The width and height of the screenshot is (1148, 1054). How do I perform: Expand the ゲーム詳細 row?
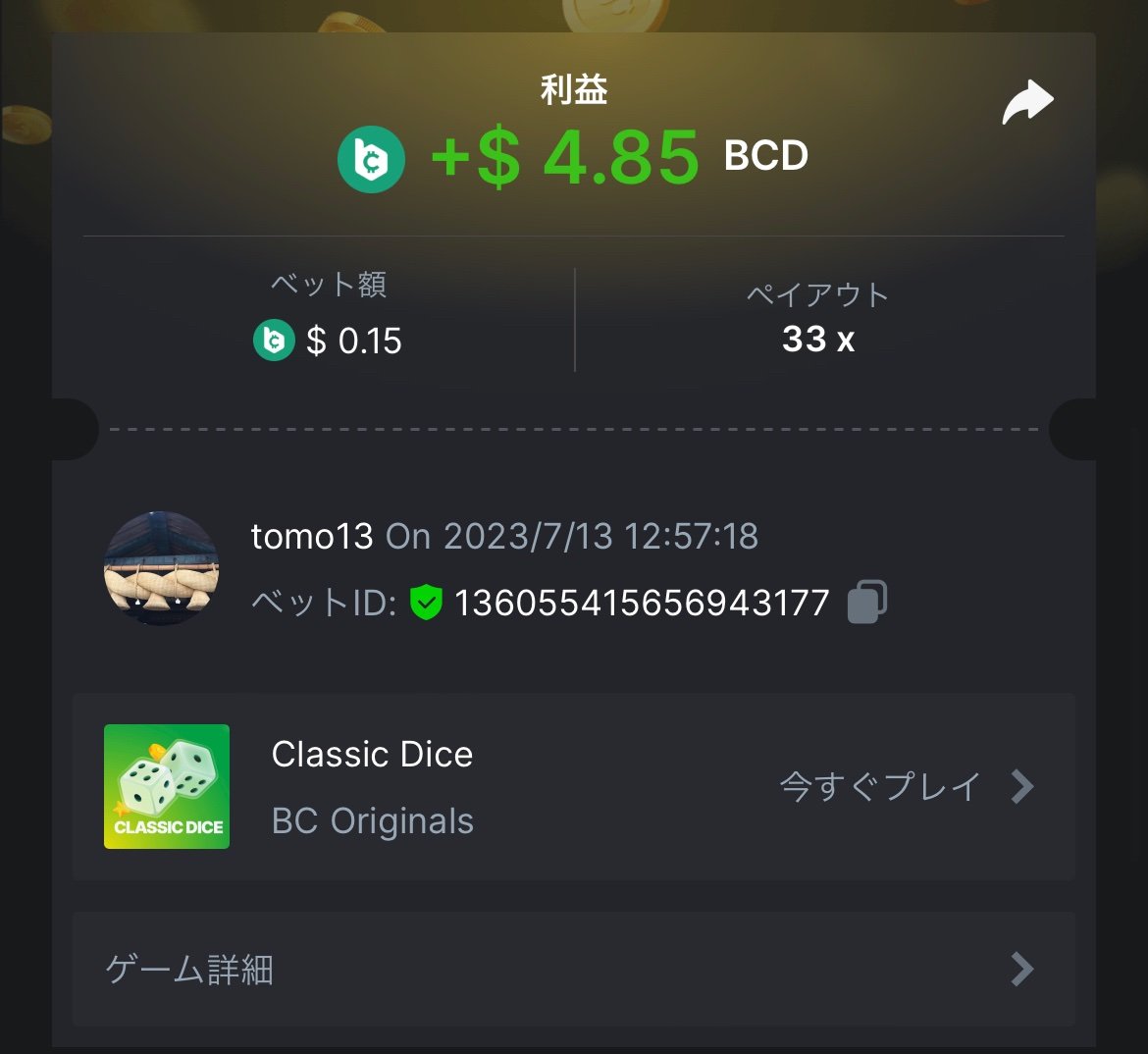[x=573, y=969]
